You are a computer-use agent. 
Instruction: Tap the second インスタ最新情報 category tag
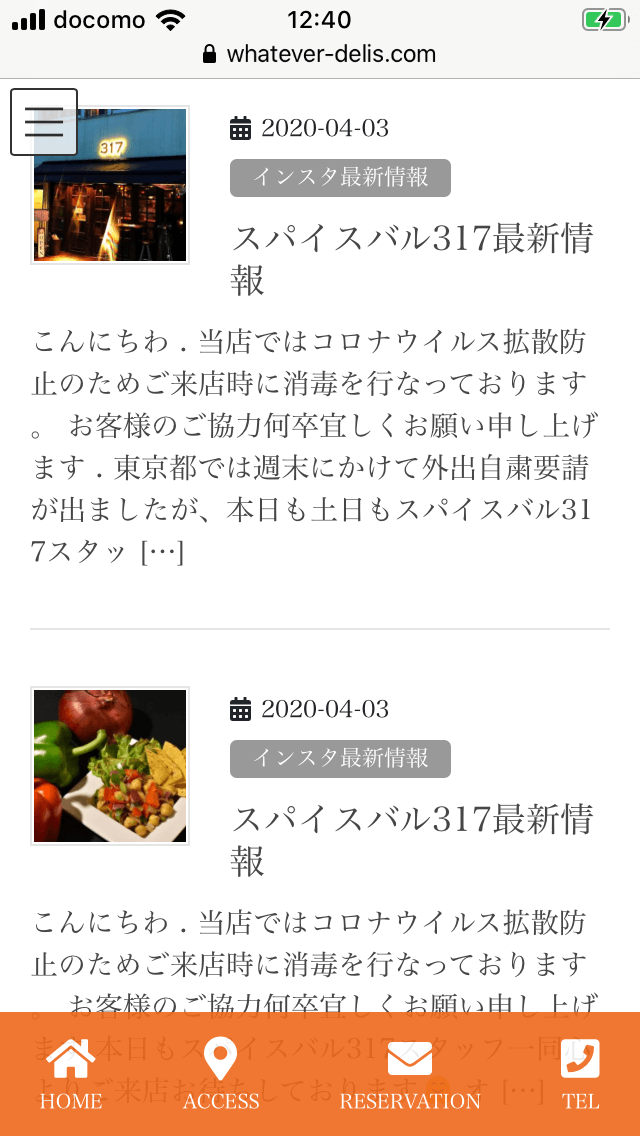(x=340, y=759)
